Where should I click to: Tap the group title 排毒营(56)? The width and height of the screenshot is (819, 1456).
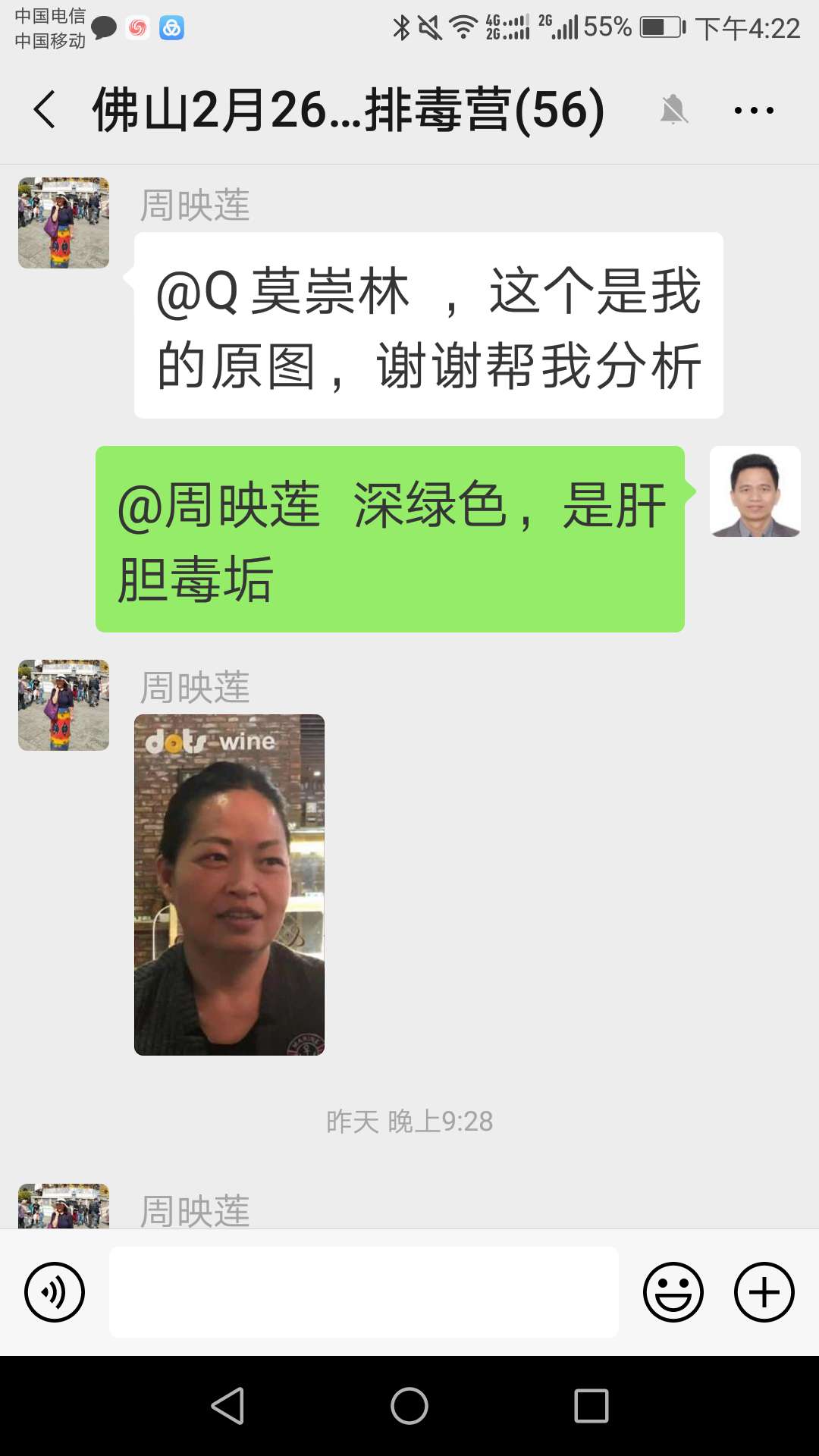pyautogui.click(x=345, y=110)
